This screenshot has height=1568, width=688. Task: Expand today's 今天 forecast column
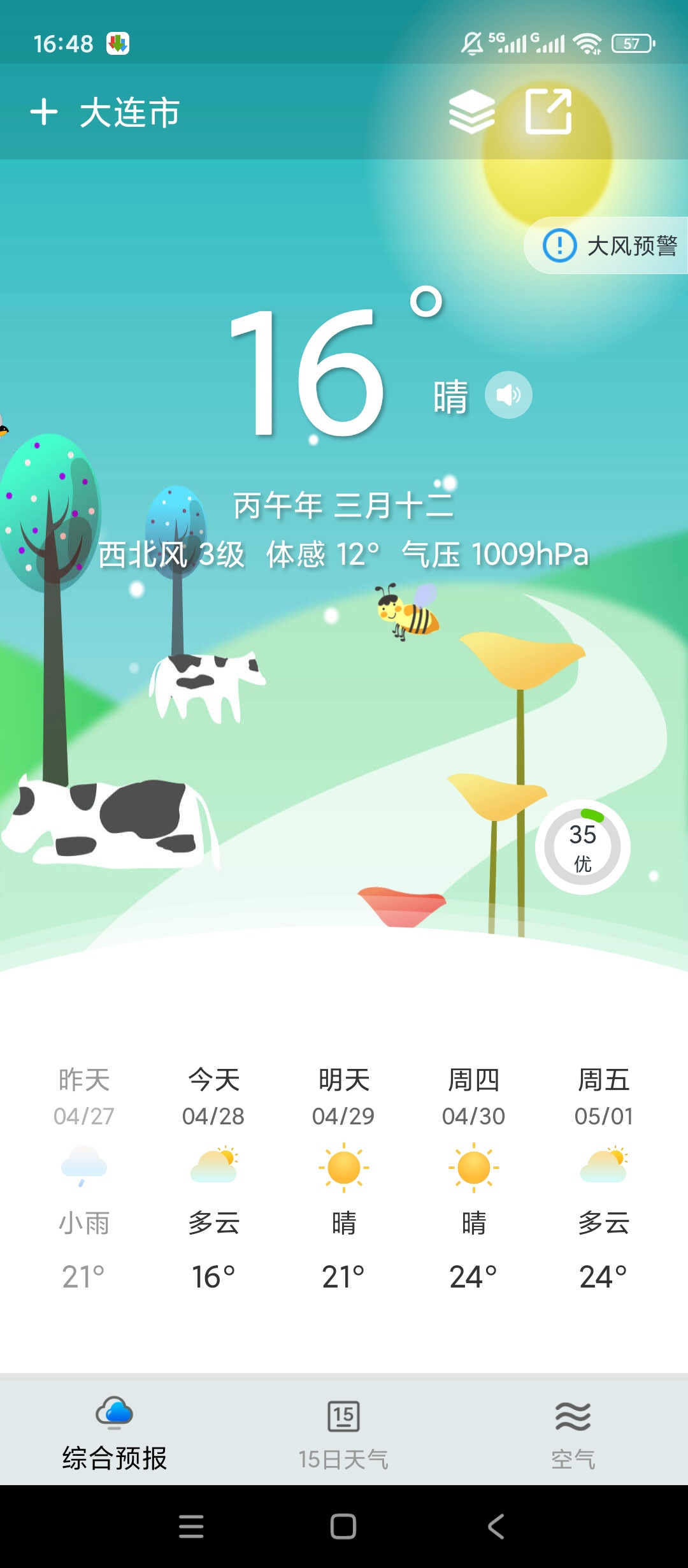click(213, 1179)
